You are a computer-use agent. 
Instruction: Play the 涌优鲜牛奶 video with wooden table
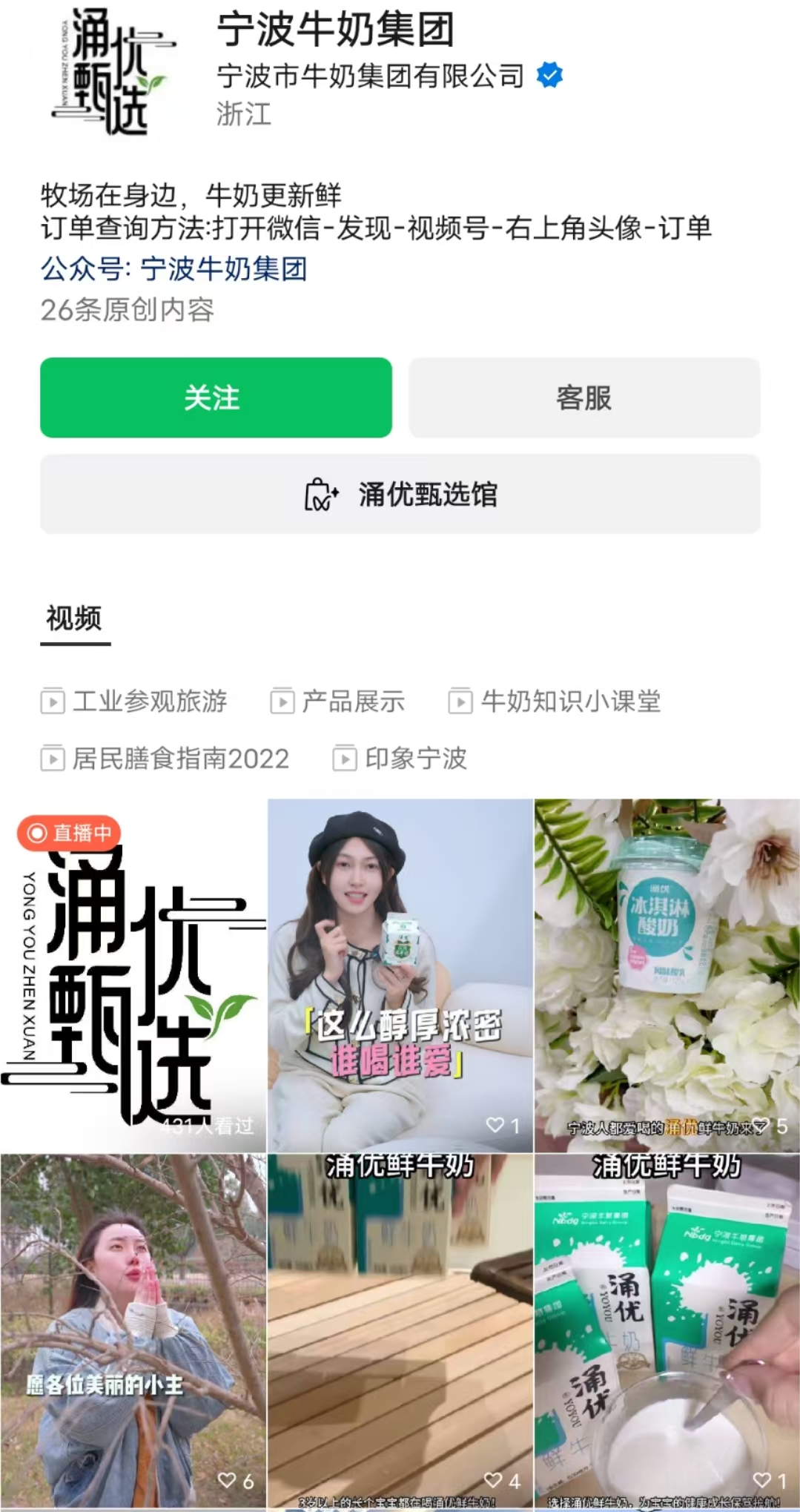[400, 1330]
